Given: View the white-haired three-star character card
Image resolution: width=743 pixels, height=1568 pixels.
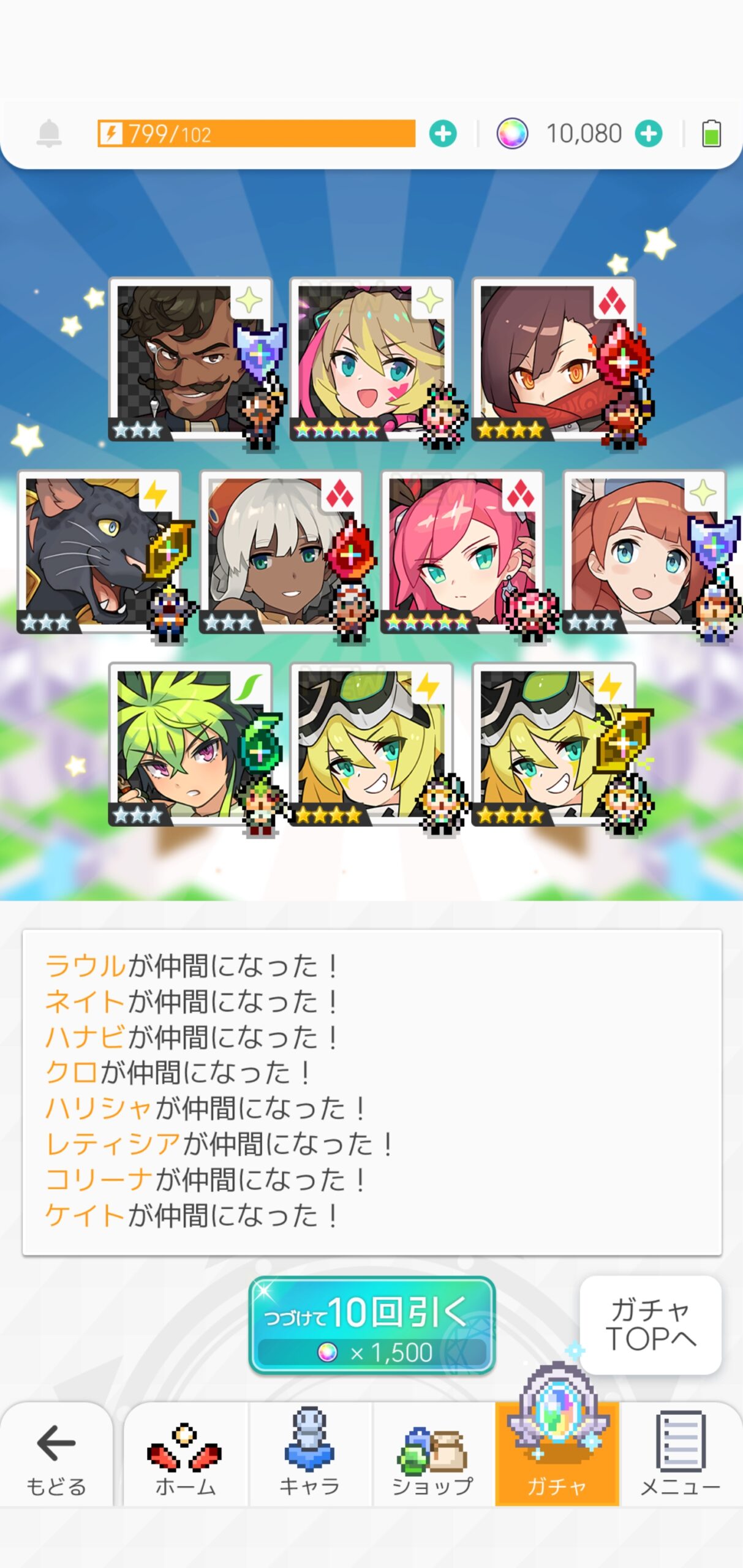Looking at the screenshot, I should (x=280, y=551).
